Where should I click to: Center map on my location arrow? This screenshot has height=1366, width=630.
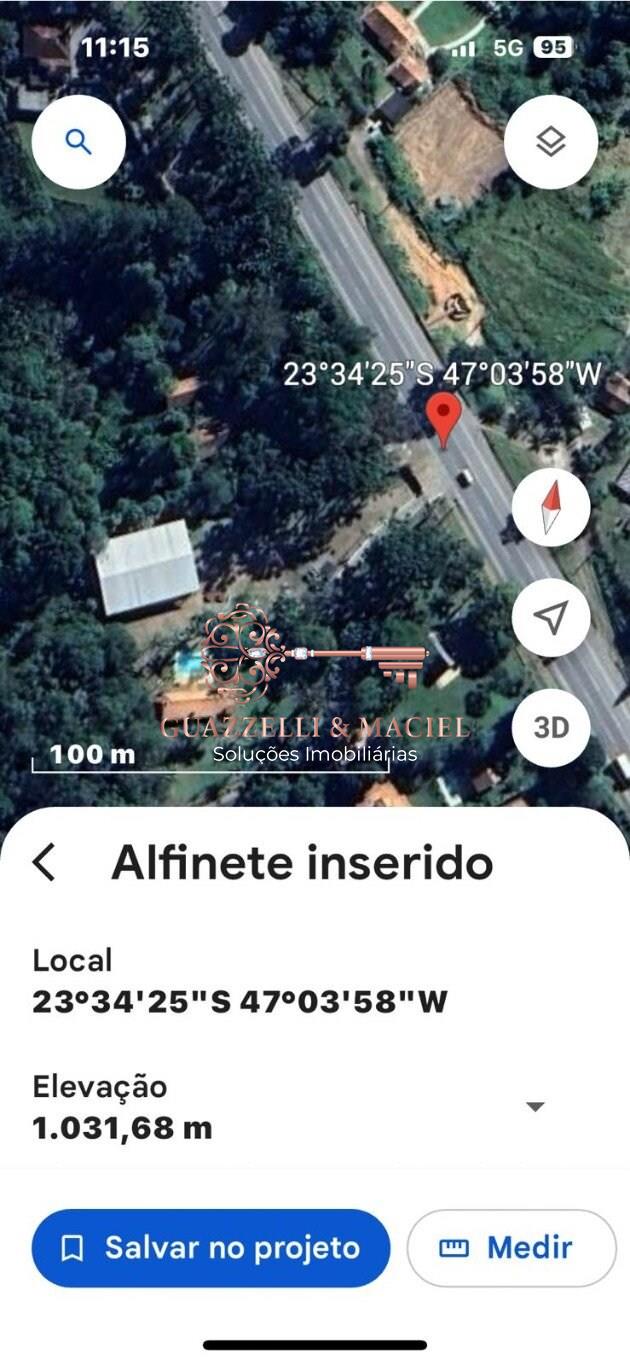coord(551,618)
